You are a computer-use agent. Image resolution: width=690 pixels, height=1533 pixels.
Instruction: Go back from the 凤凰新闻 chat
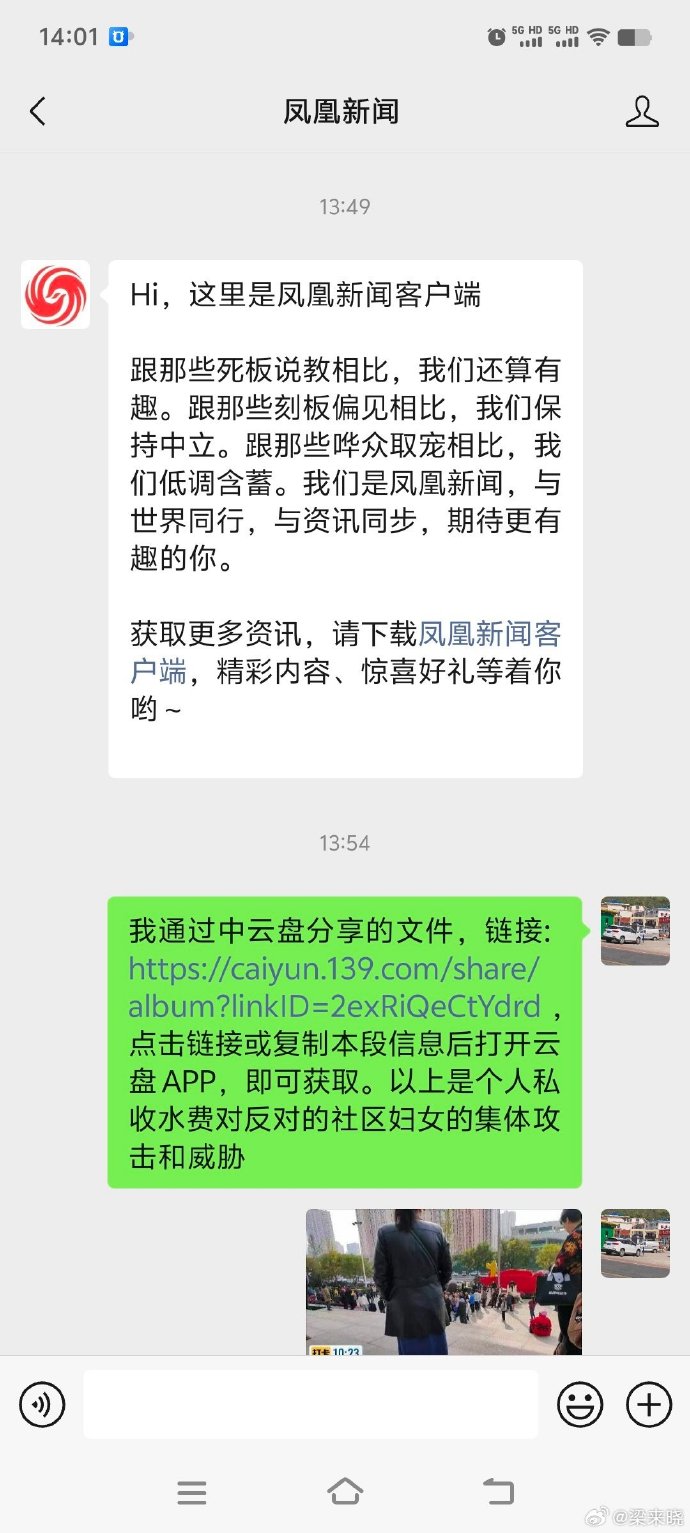click(38, 111)
